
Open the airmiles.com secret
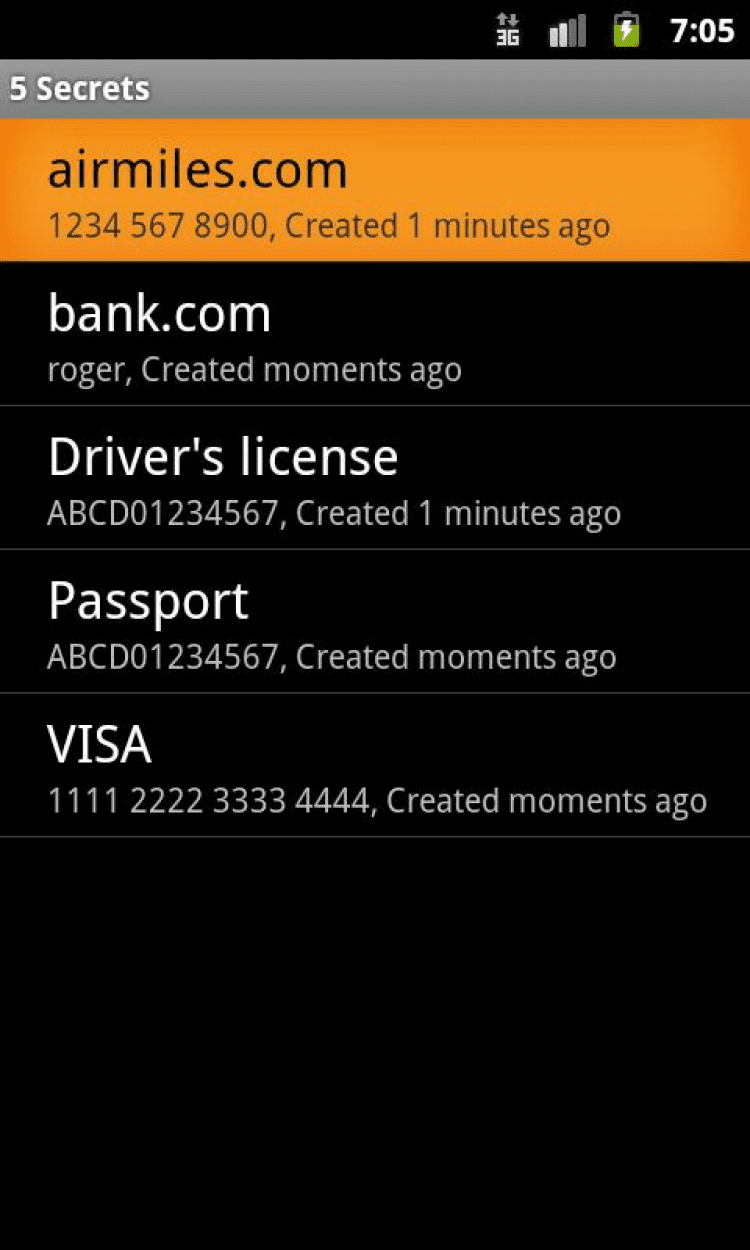[375, 191]
